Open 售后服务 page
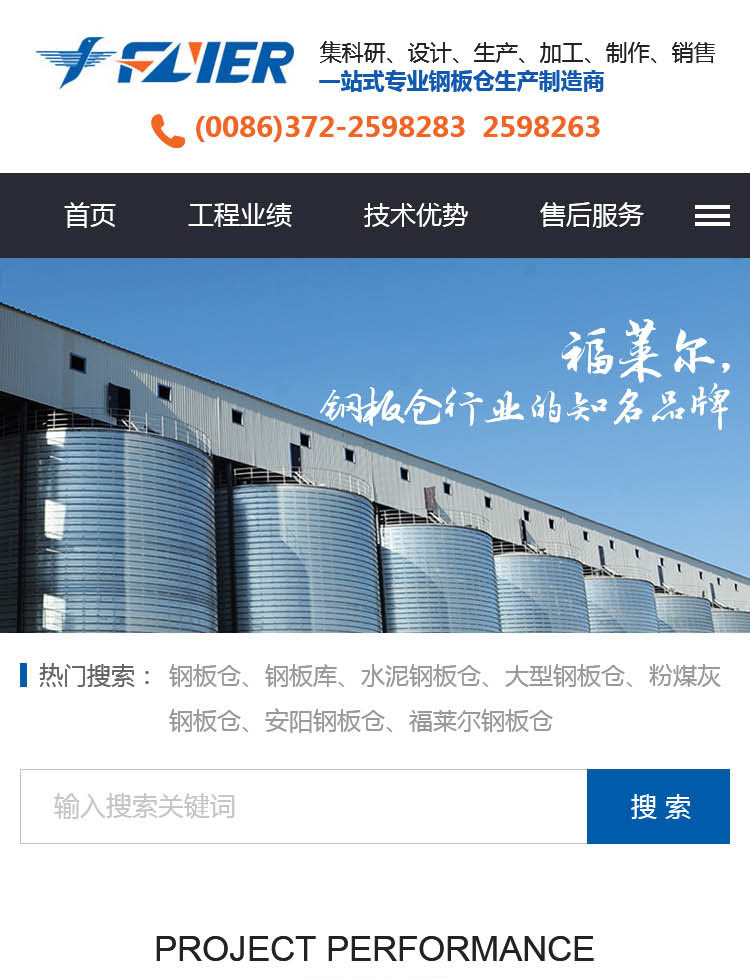 tap(591, 215)
